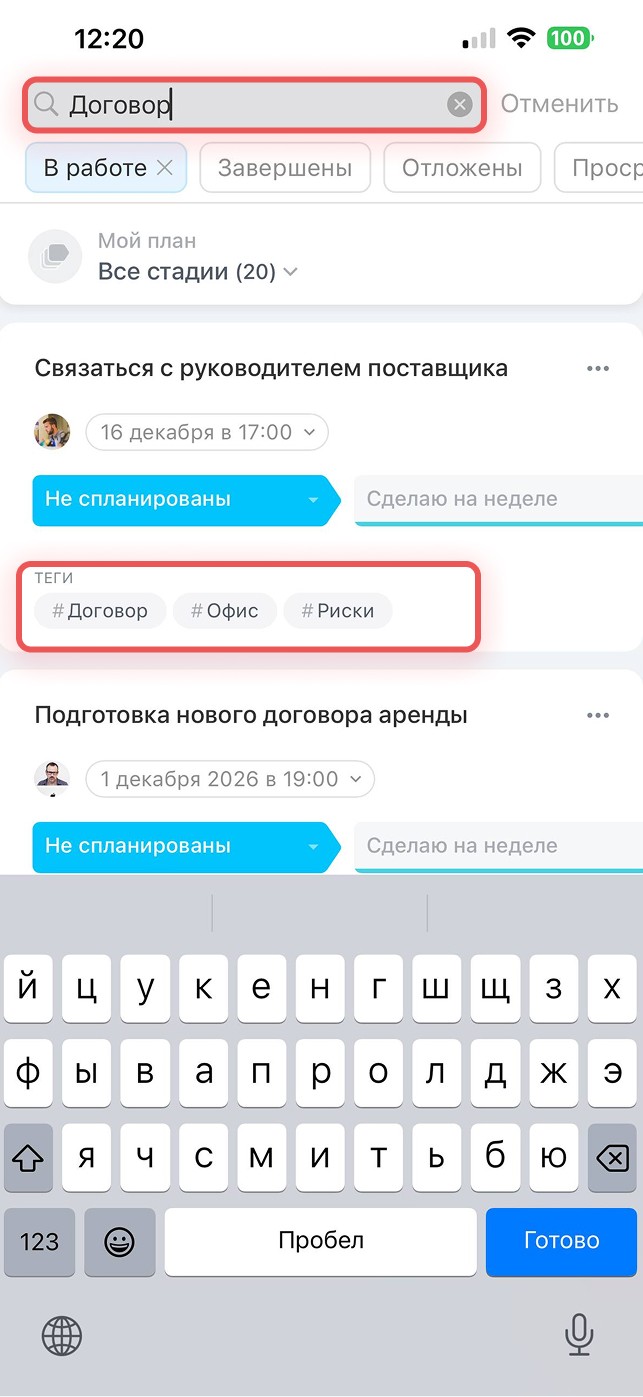Screen dimensions: 643x1397
Task: Select the Завершены filter chip
Action: pos(285,168)
